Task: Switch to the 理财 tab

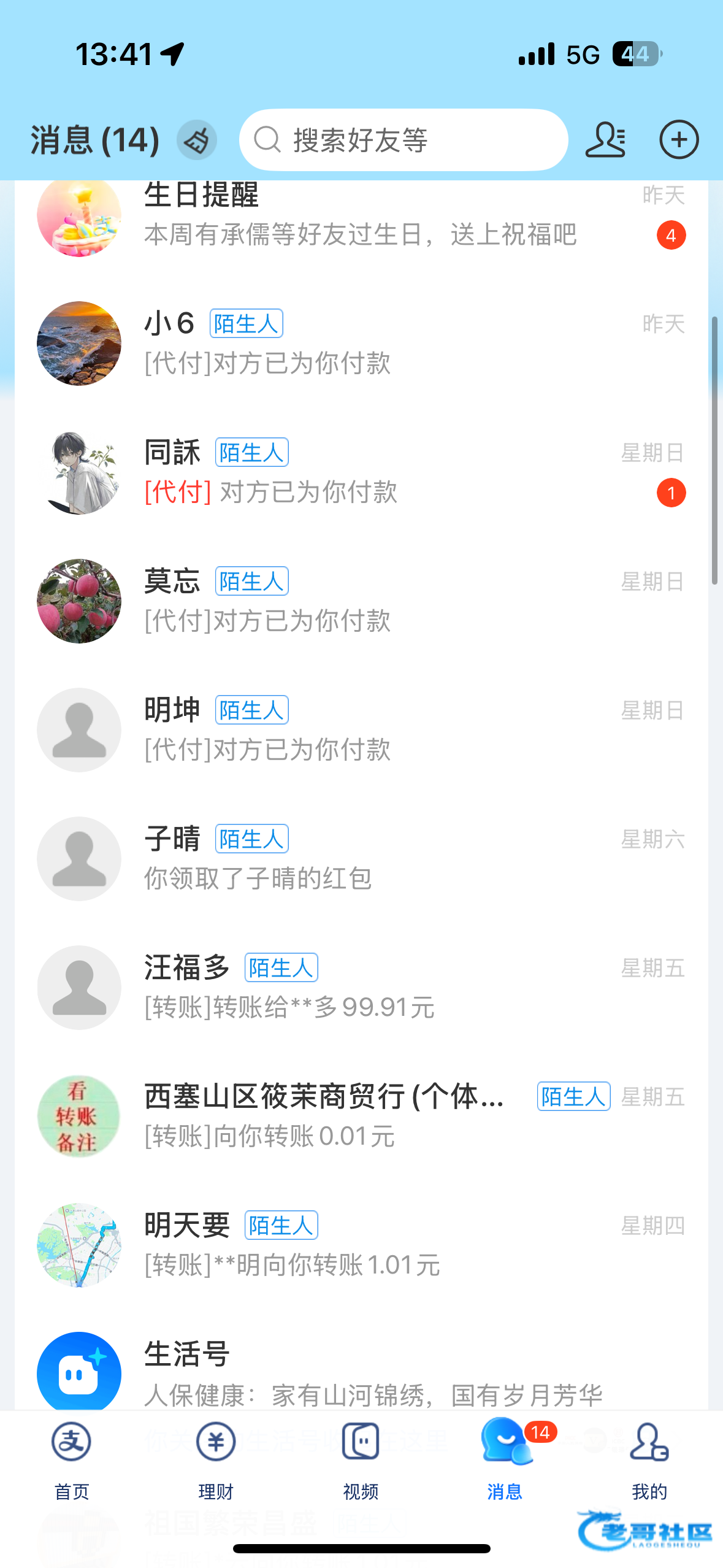Action: tap(216, 1460)
